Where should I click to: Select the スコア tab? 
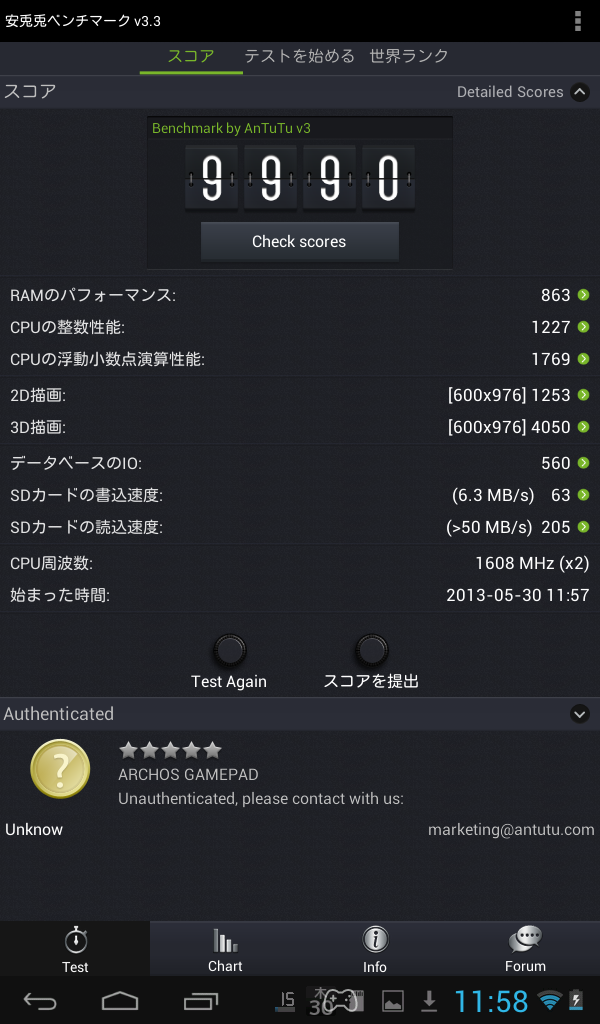pyautogui.click(x=191, y=56)
